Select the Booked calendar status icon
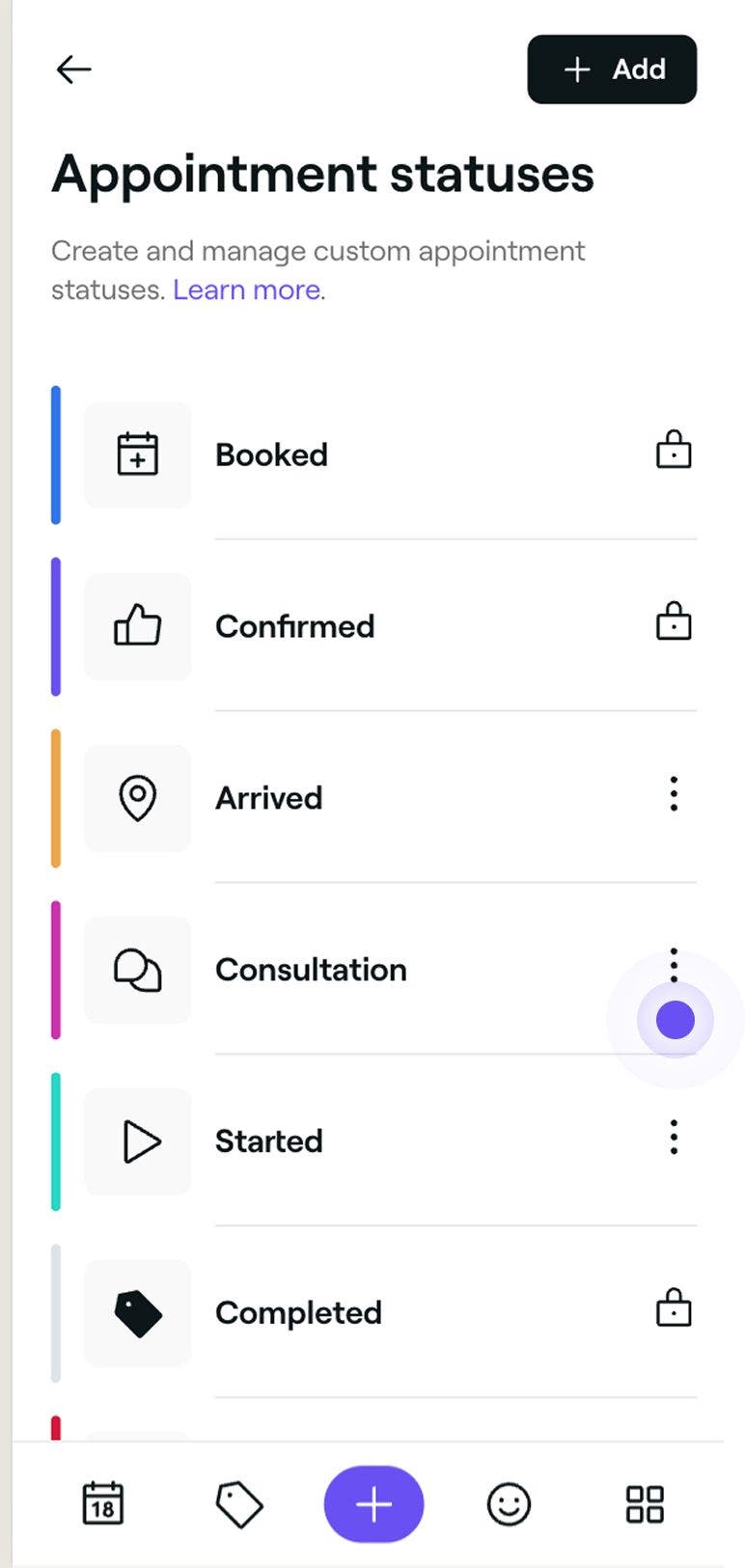Viewport: 745px width, 1568px height. click(x=137, y=454)
